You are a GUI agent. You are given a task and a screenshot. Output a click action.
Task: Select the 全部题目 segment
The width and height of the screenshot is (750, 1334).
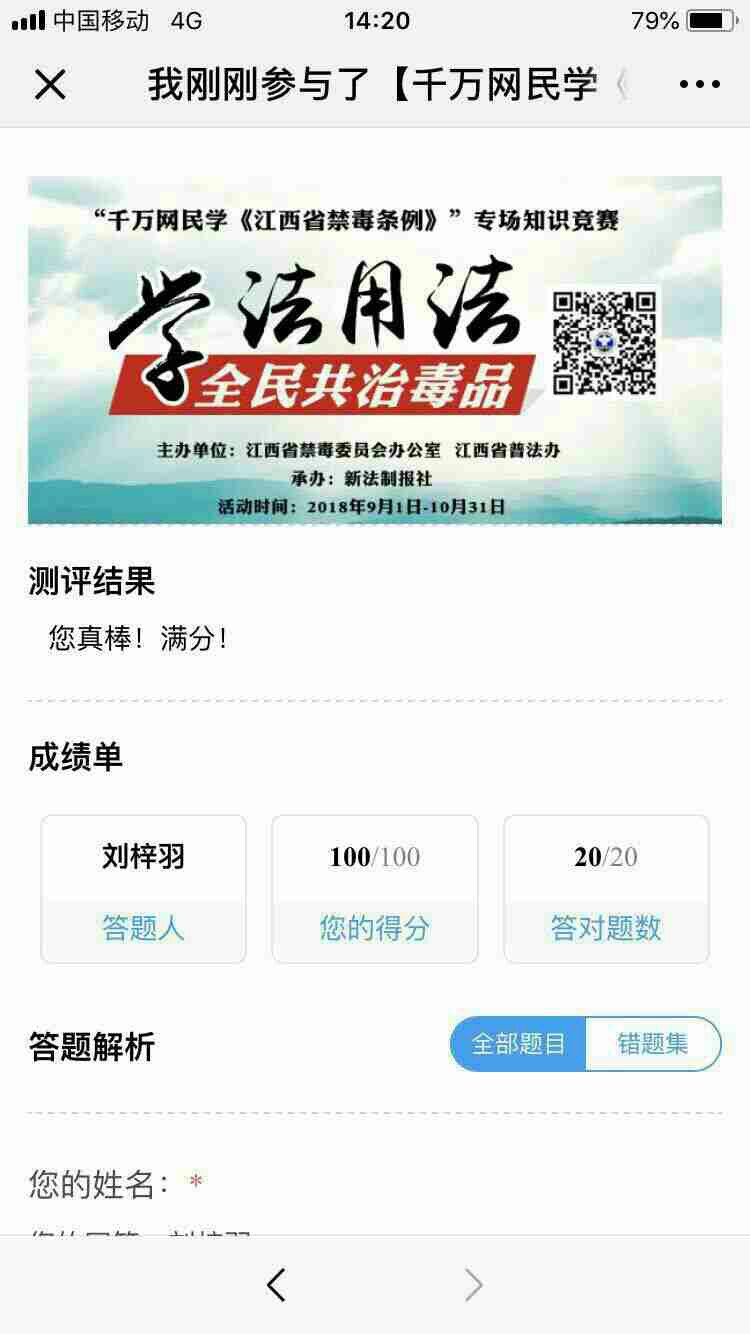(518, 1044)
